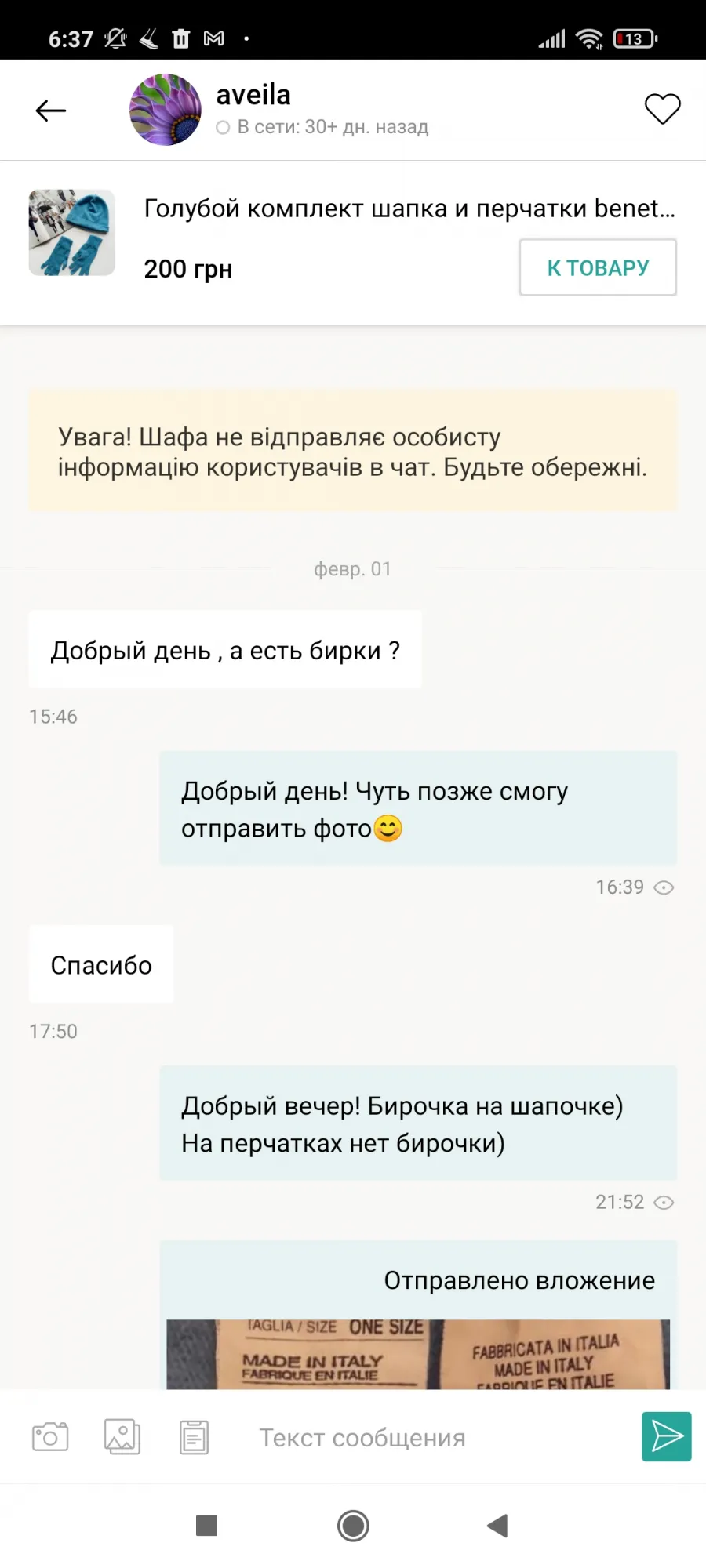Tap the К ТОВАРУ button
The image size is (706, 1568).
point(598,267)
